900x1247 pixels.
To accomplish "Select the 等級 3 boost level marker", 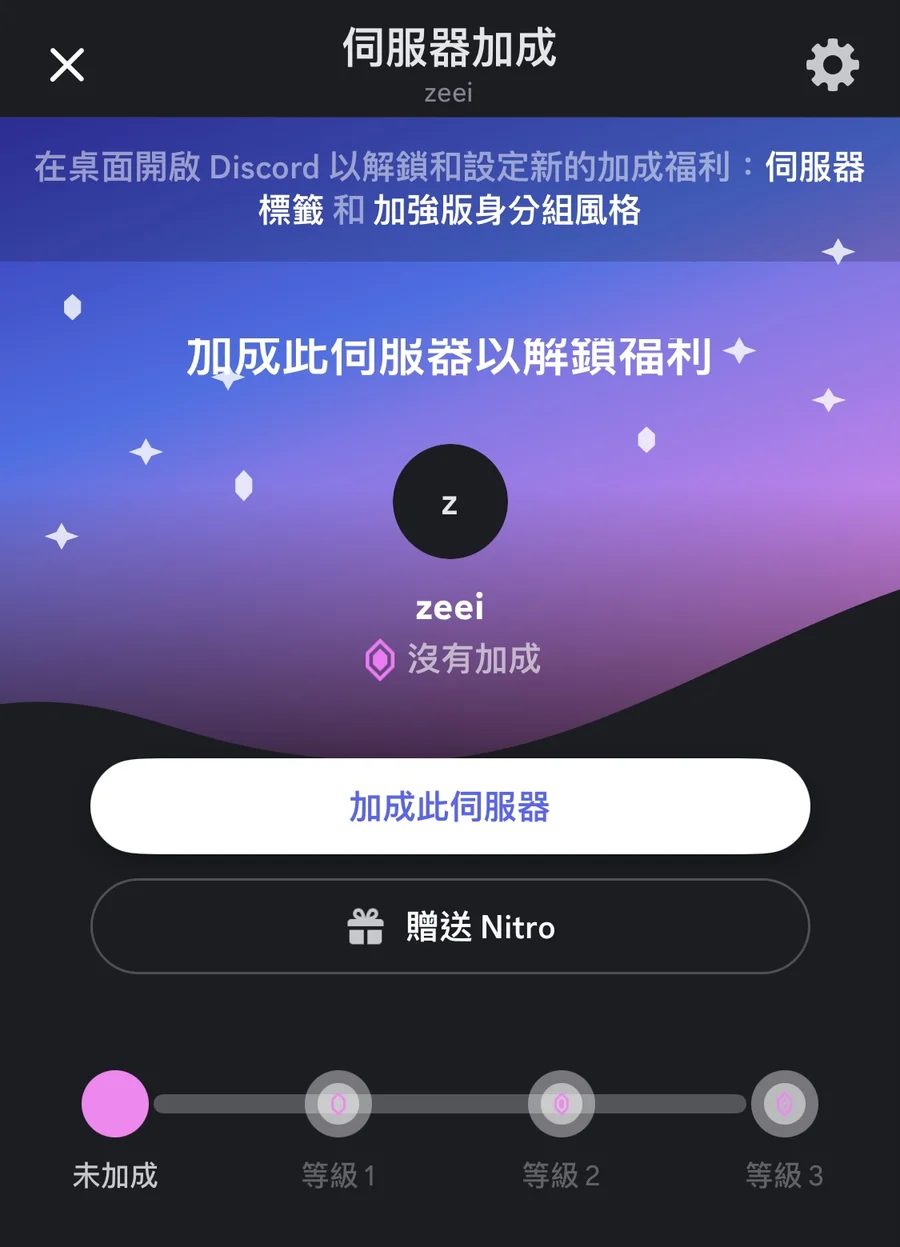I will tap(784, 1104).
